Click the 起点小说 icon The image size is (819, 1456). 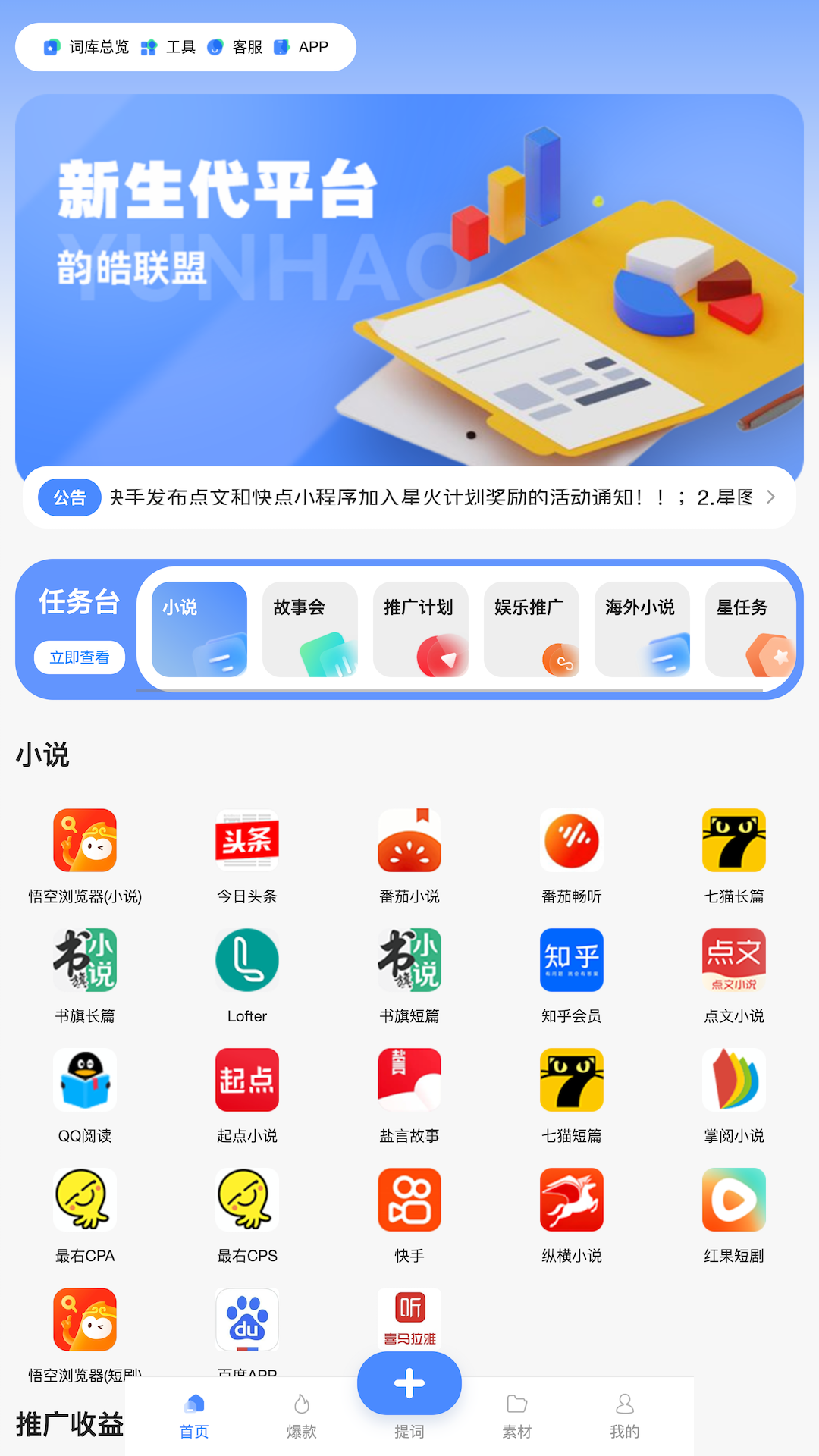tap(247, 1080)
